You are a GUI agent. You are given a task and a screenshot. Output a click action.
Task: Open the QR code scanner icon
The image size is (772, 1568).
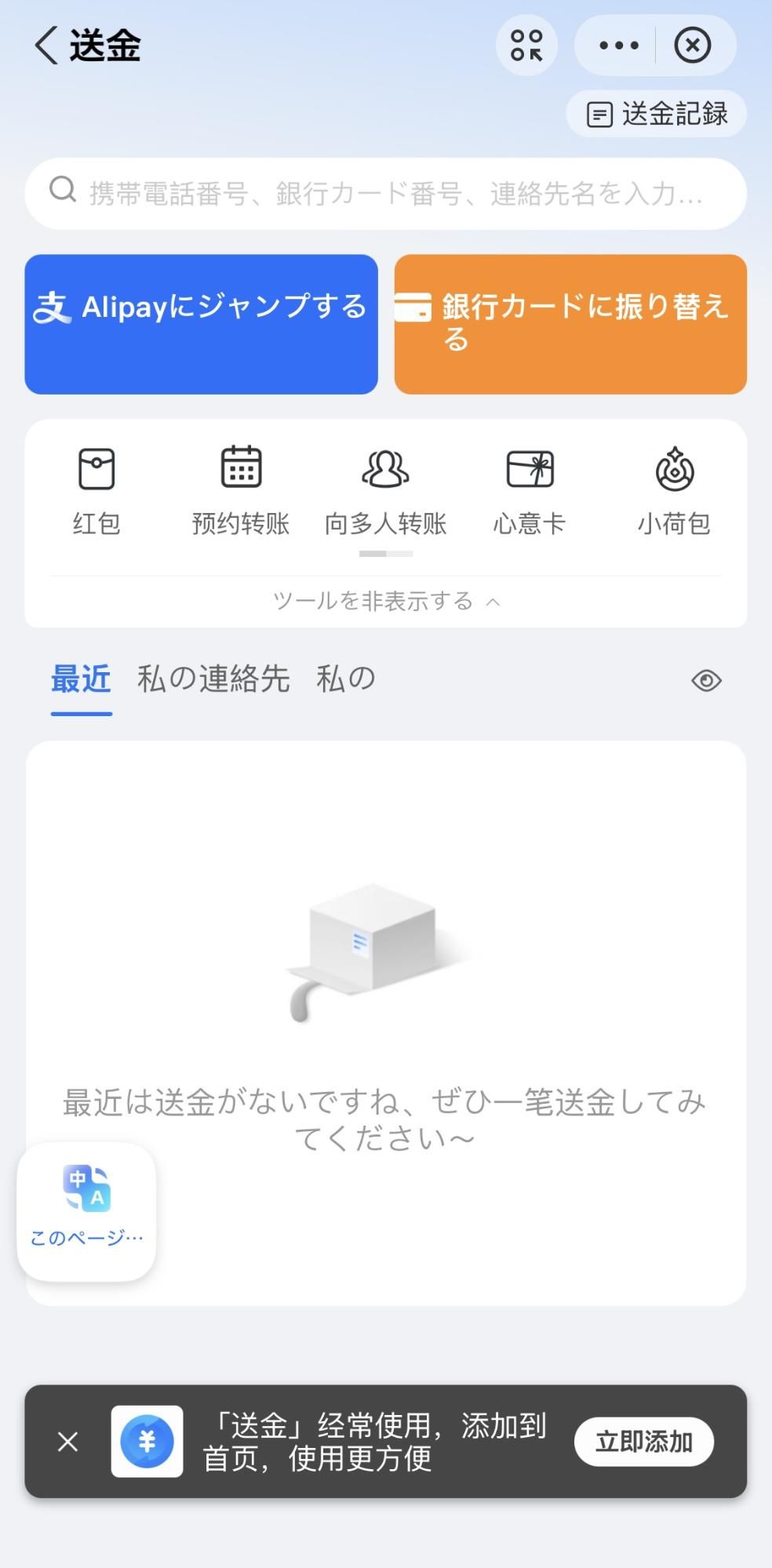(x=526, y=45)
